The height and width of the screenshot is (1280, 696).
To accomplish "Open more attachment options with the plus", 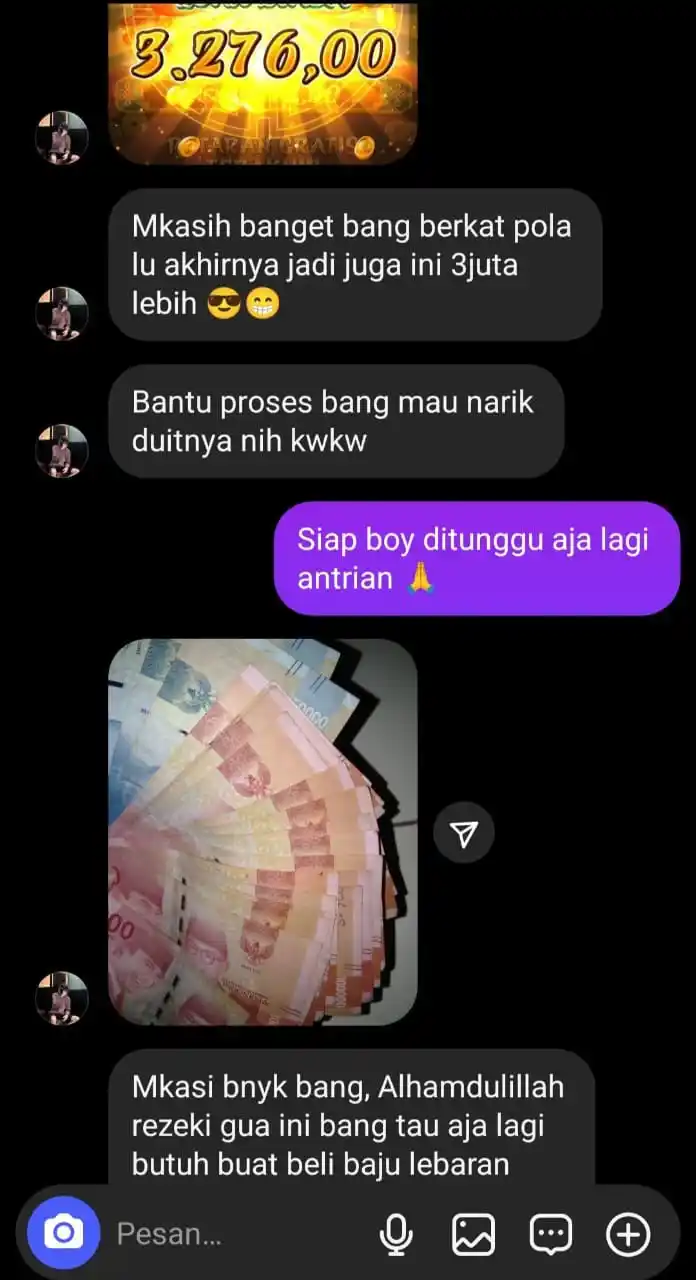I will coord(628,1235).
